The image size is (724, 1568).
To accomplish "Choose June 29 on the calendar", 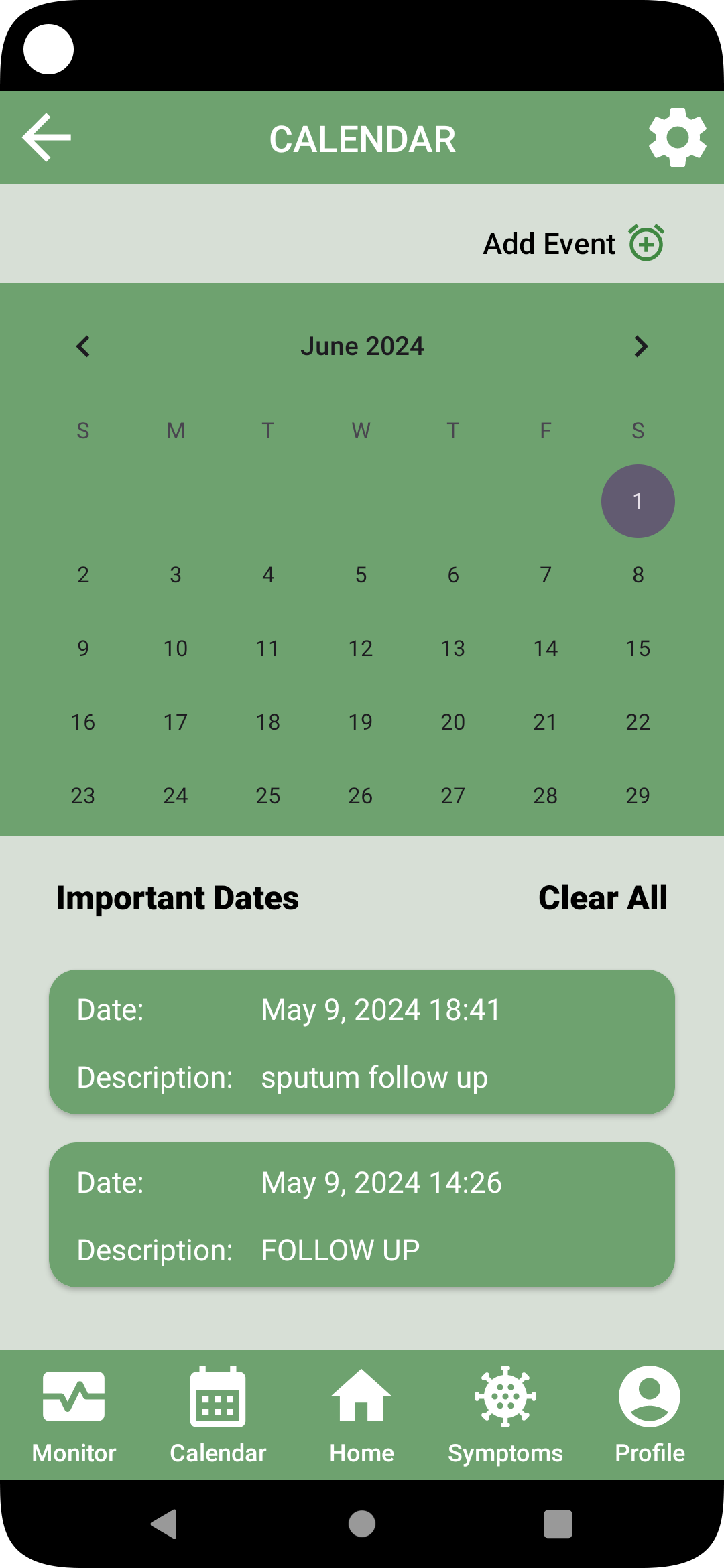I will [638, 796].
